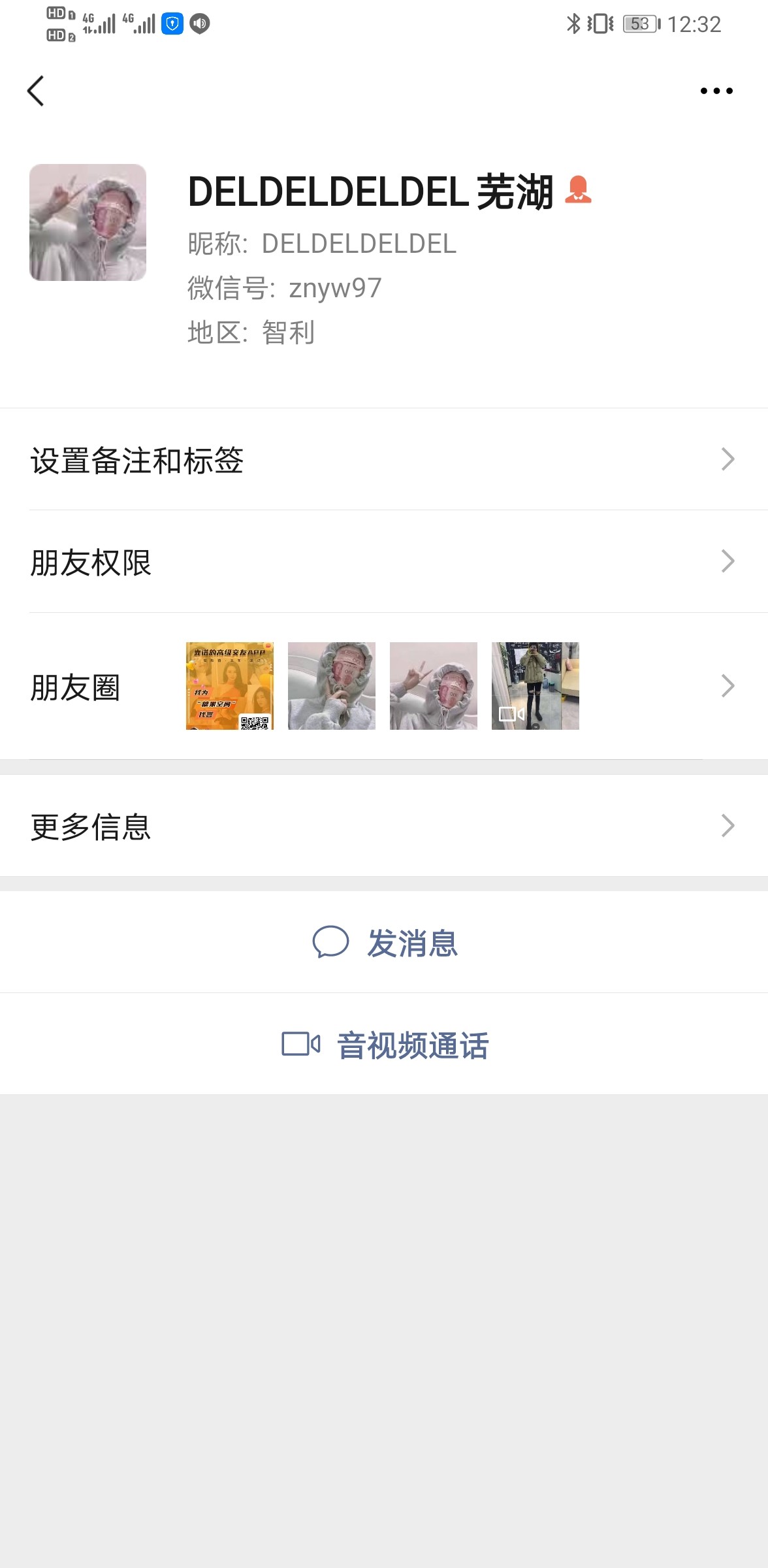This screenshot has height=1568, width=768.
Task: Tap the blue shield icon in the status bar
Action: tap(172, 24)
